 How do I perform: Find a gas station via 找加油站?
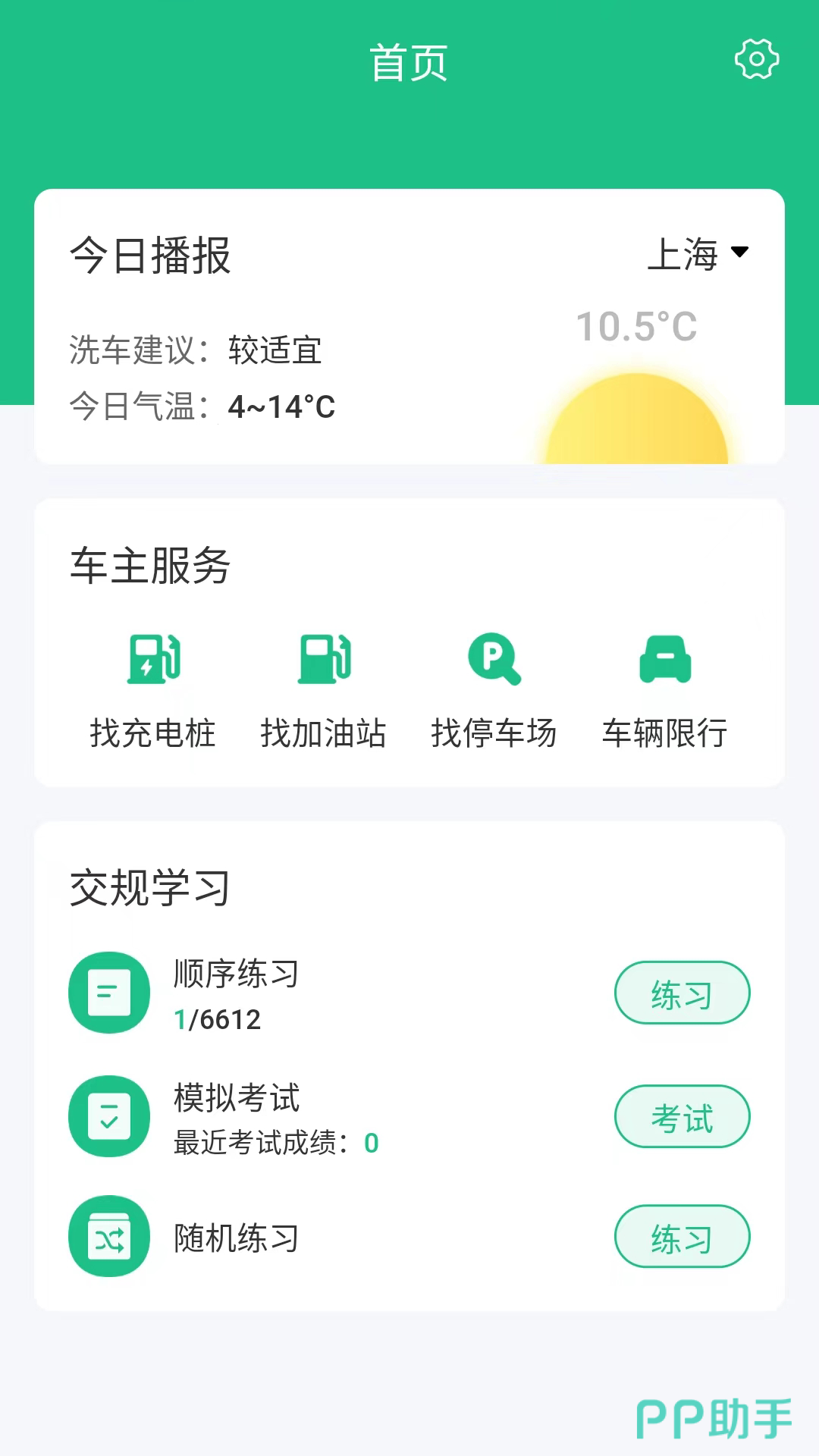(324, 689)
